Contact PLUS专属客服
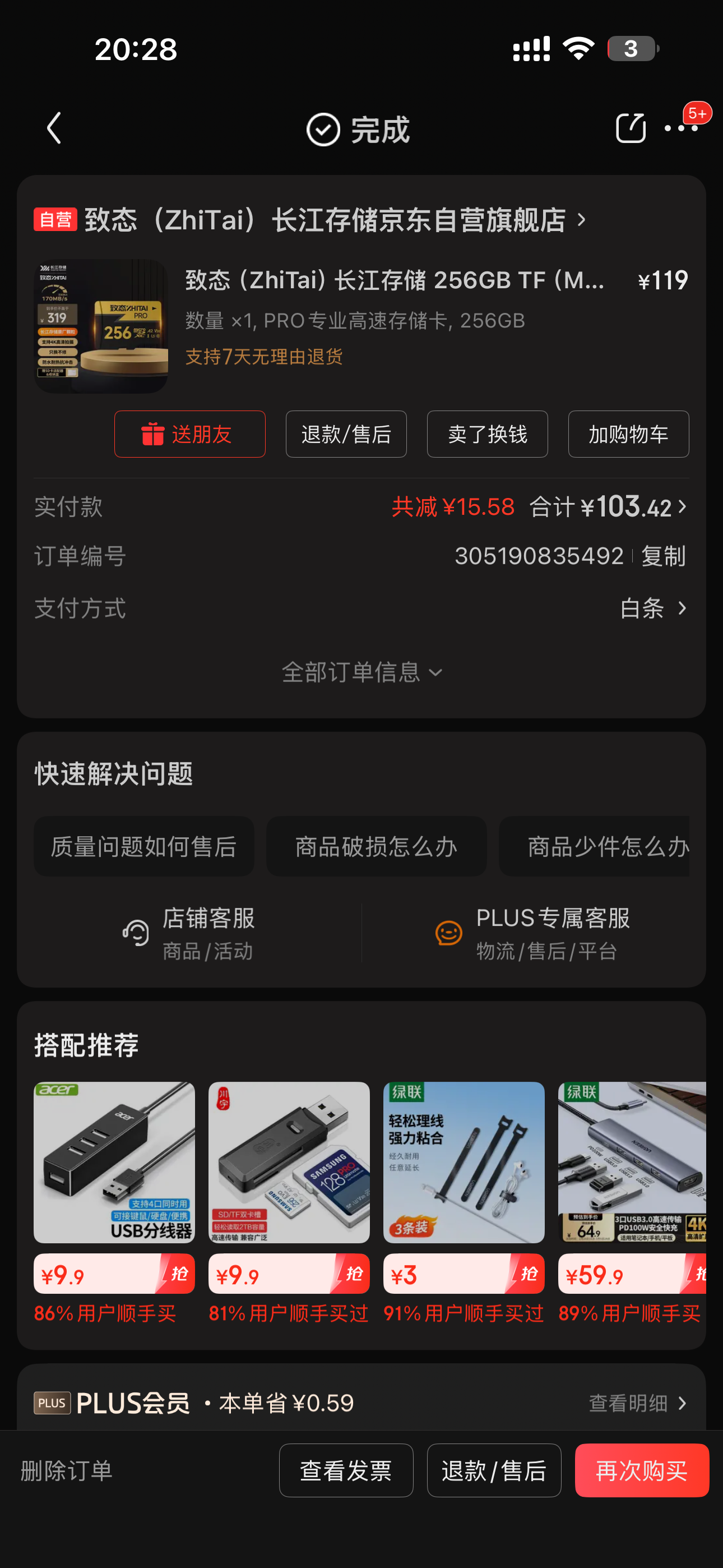This screenshot has height=1568, width=723. click(x=532, y=933)
